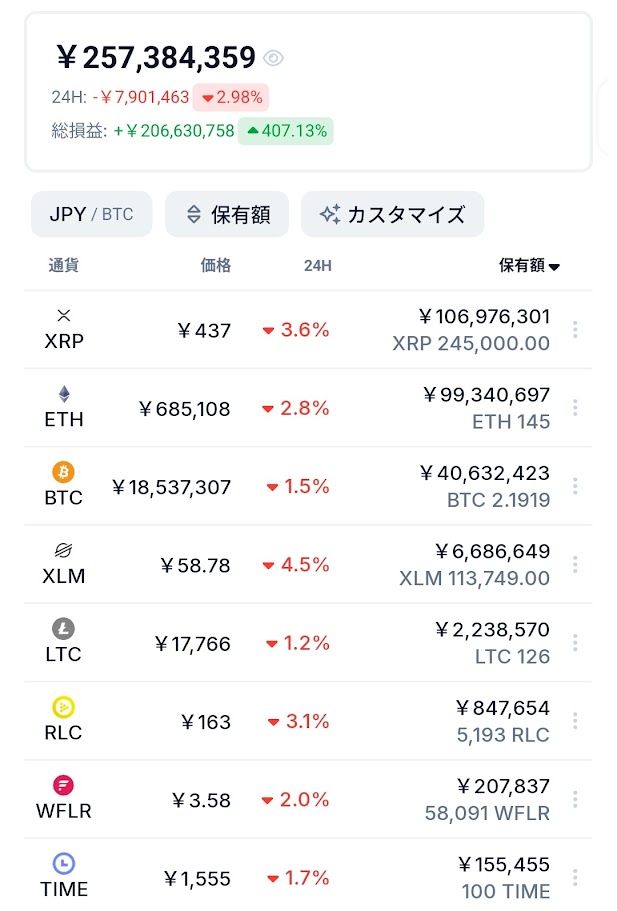Screen dimensions: 617x911
Task: Open the XRP holdings row
Action: coord(300,330)
